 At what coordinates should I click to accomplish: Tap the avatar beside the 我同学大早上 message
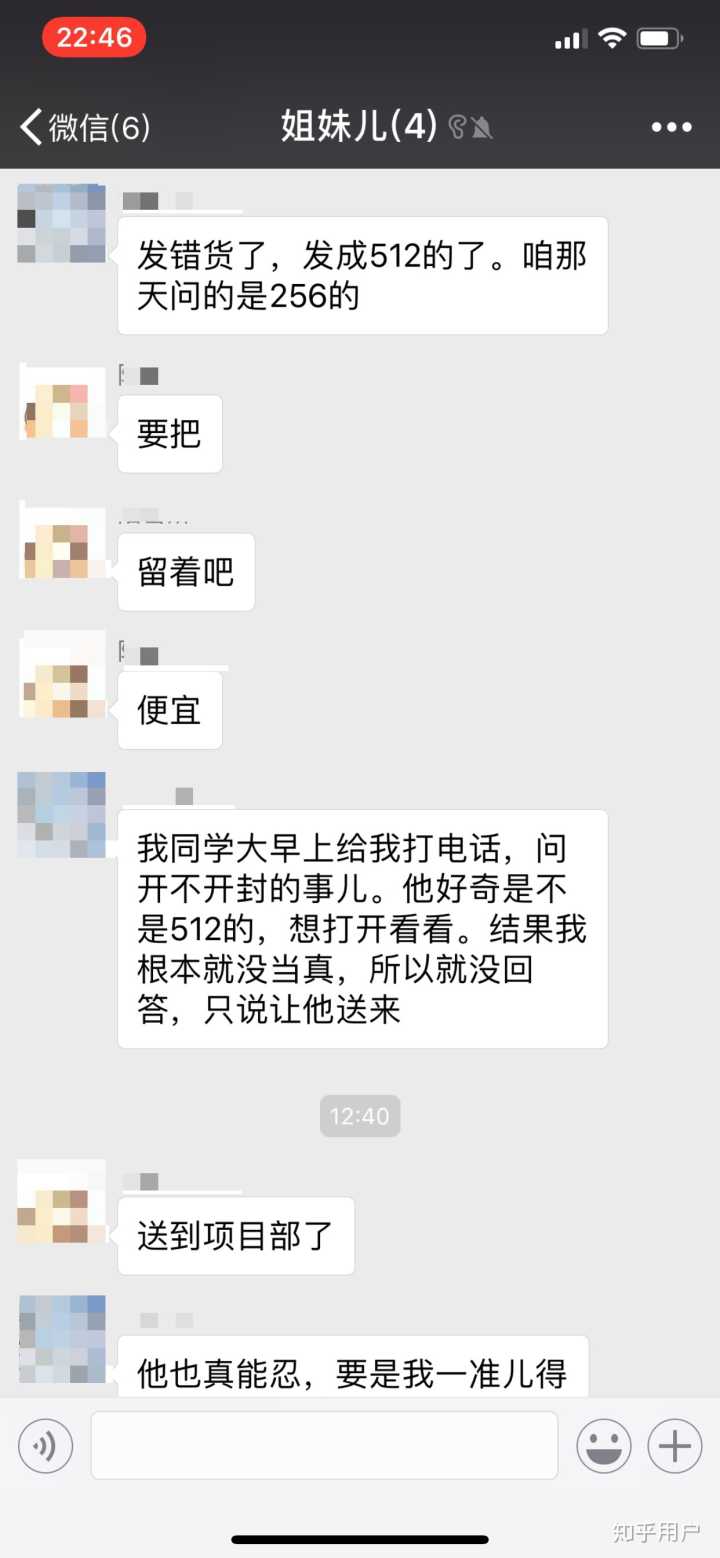tap(61, 814)
